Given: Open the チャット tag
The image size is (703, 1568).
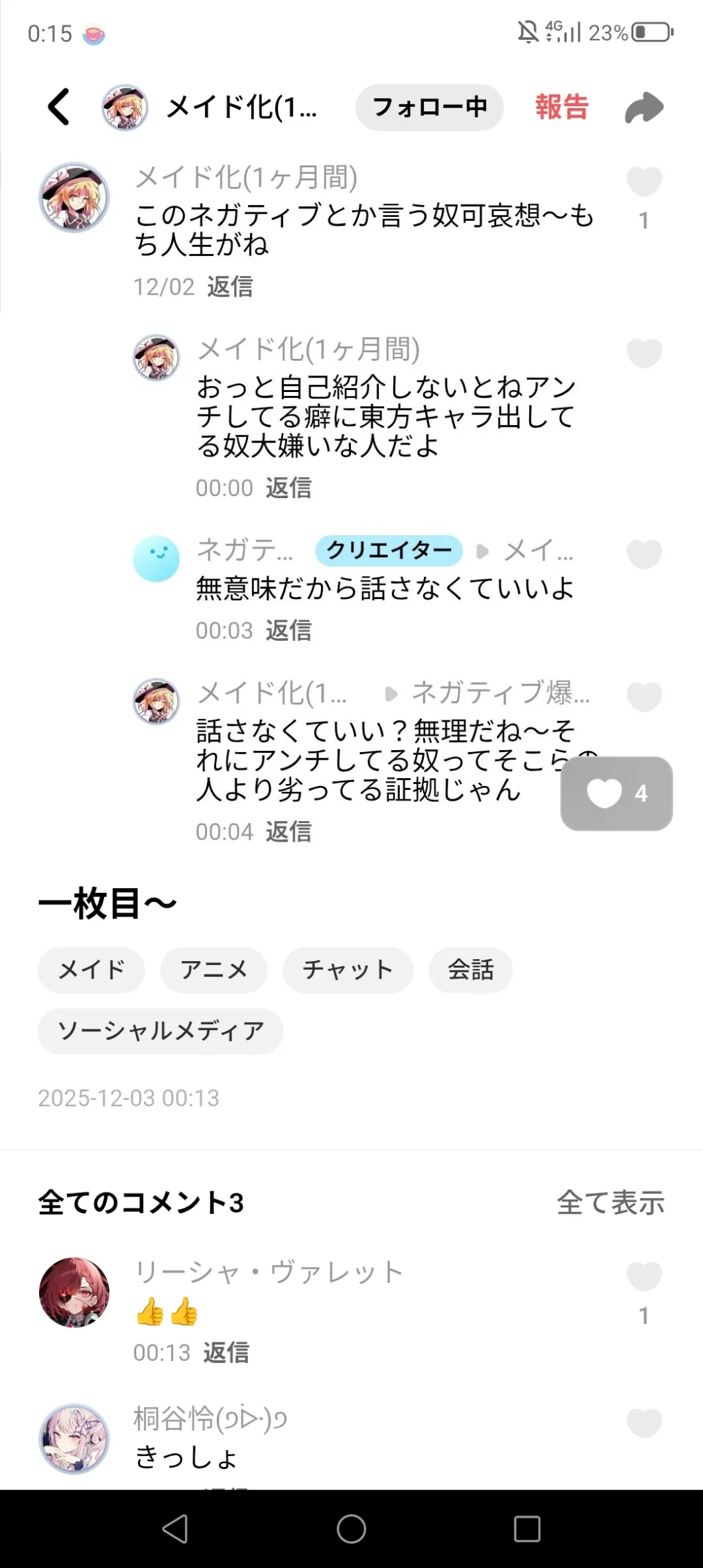Looking at the screenshot, I should click(x=348, y=970).
